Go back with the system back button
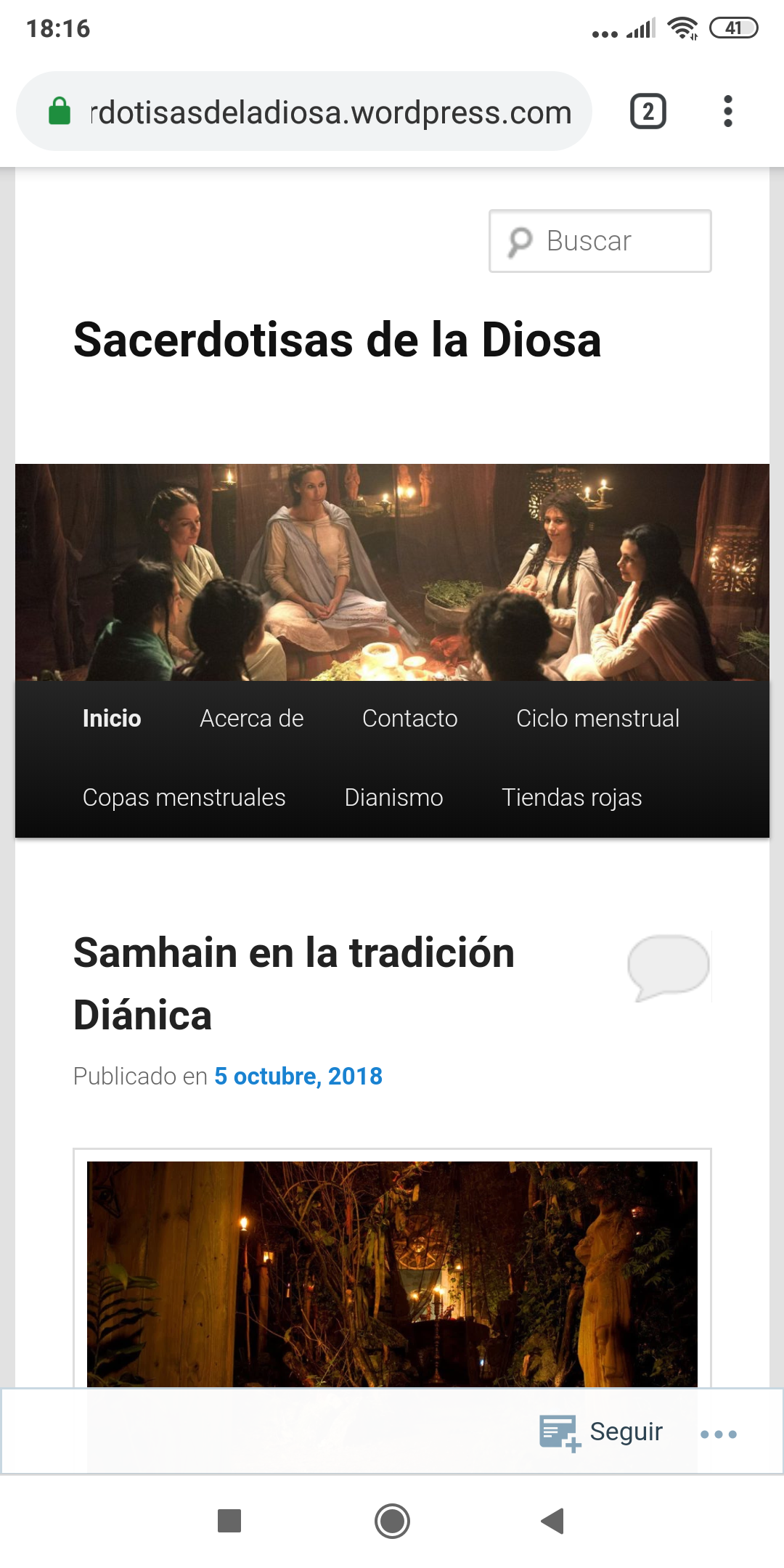This screenshot has width=784, height=1568. [552, 1520]
